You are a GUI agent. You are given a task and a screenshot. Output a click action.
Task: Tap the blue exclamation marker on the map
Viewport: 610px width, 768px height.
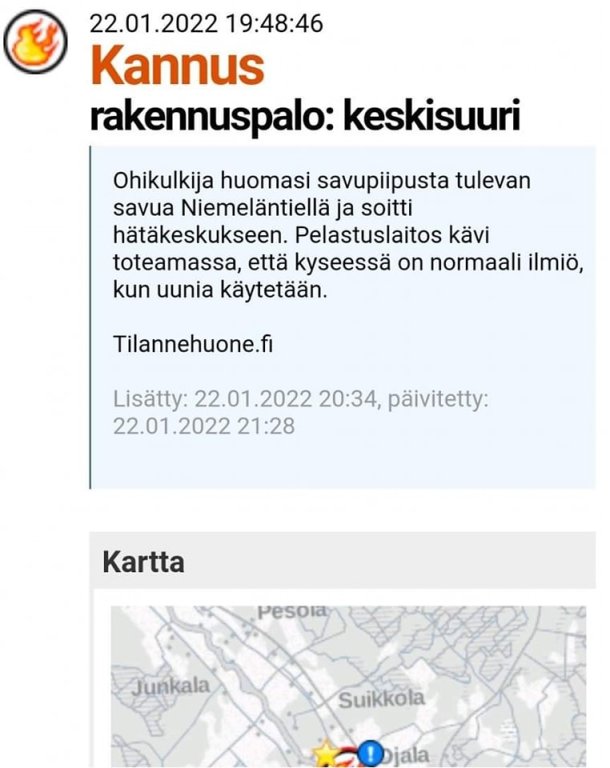[x=370, y=754]
